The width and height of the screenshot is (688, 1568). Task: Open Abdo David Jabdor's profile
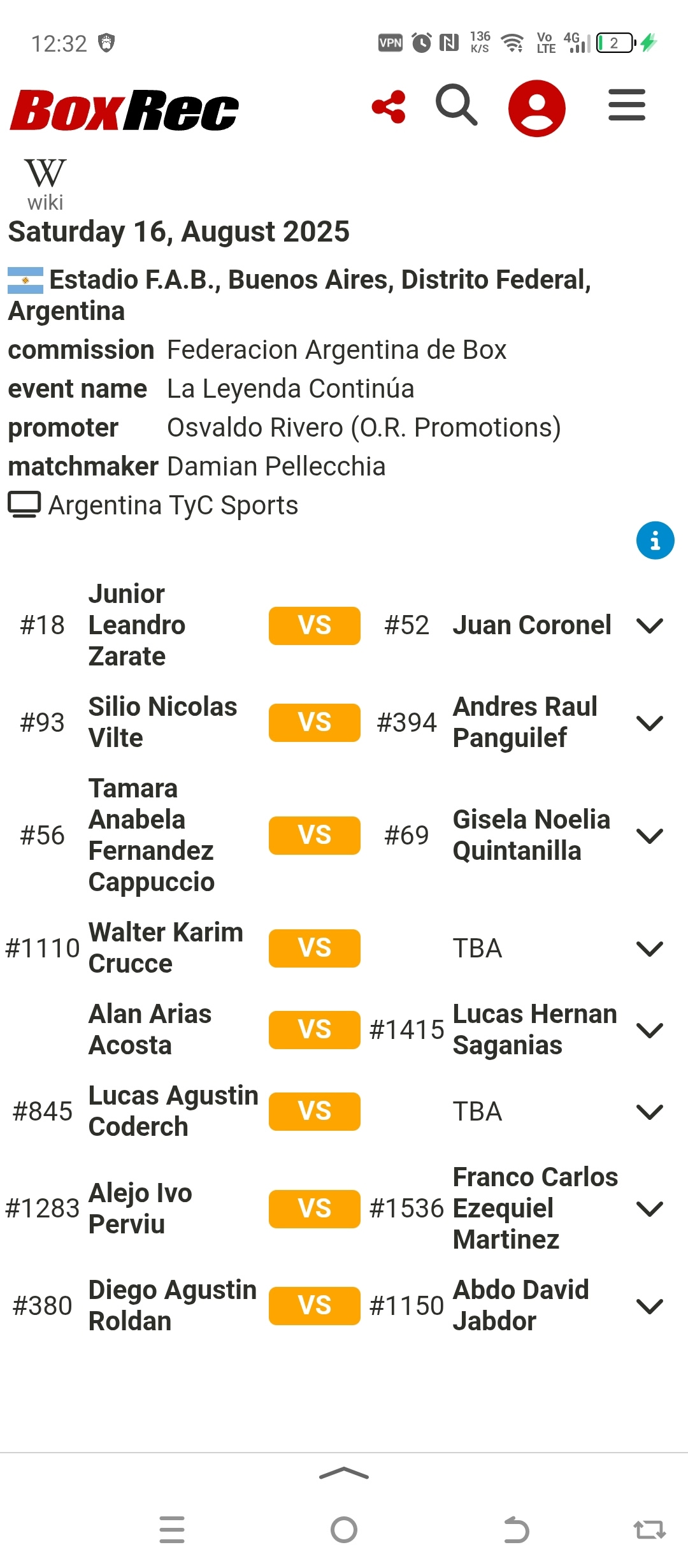(x=520, y=1305)
